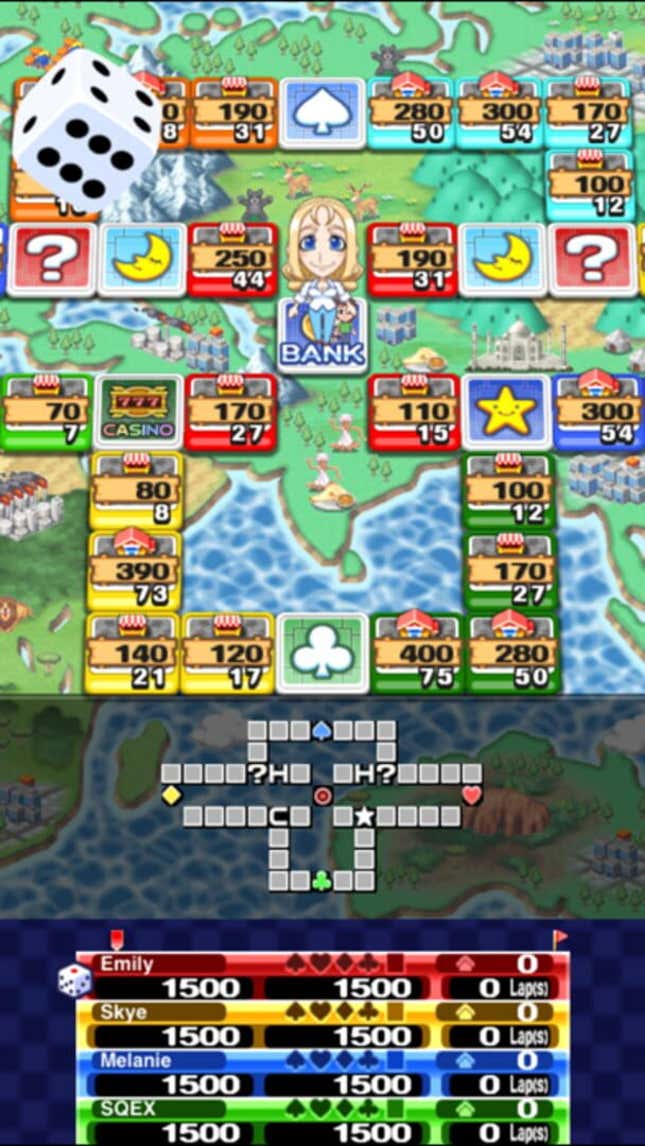Screen dimensions: 645x1146
Task: Tap the board minimap overview
Action: click(x=322, y=806)
